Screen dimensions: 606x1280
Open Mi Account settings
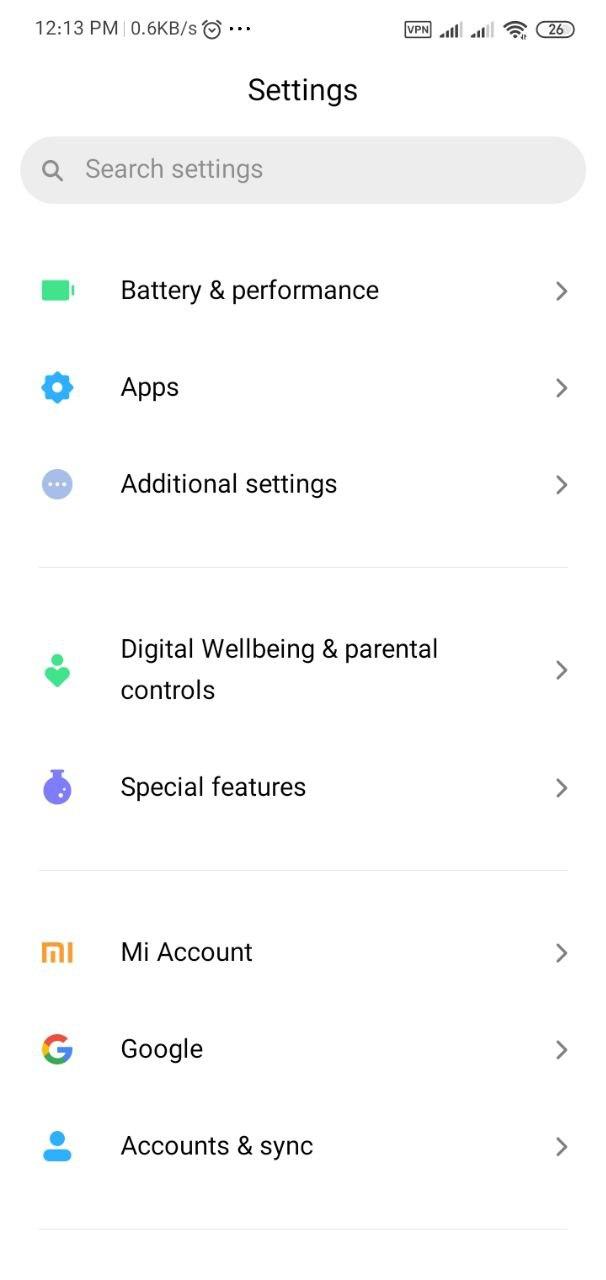(302, 953)
